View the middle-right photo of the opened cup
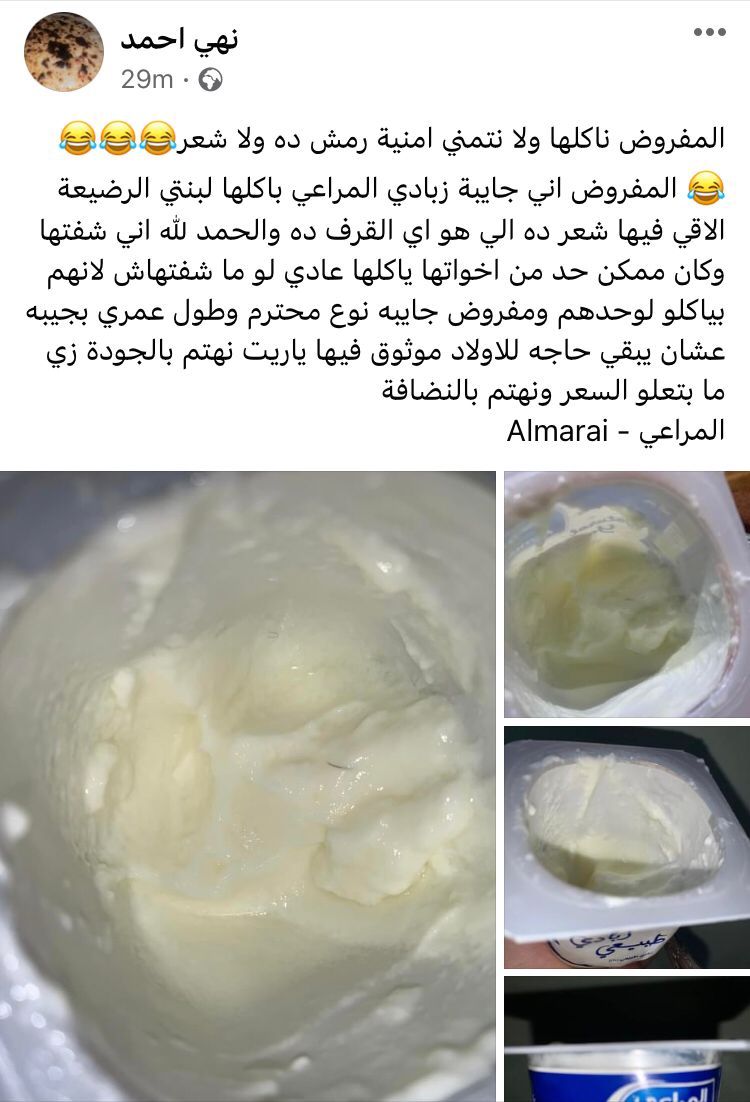750x1102 pixels. pyautogui.click(x=627, y=847)
